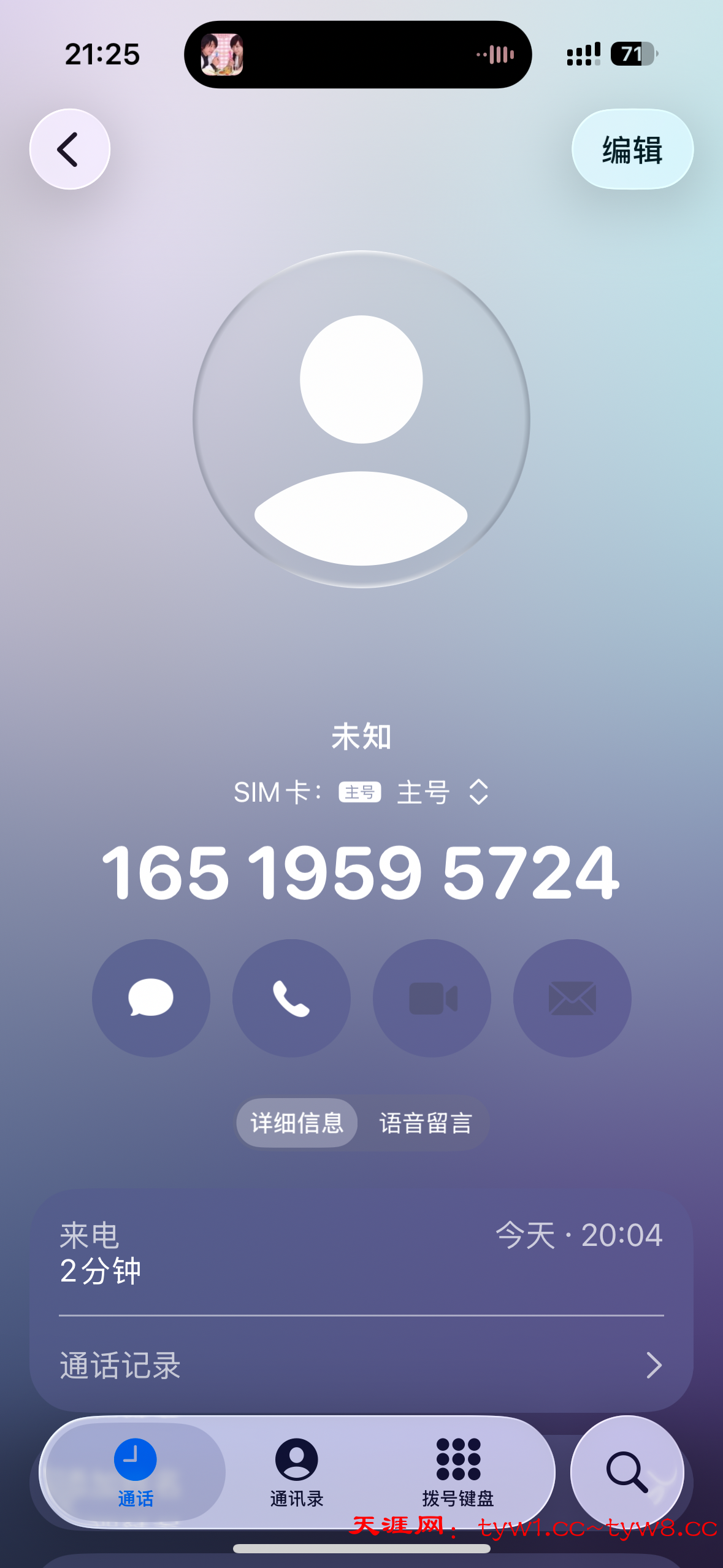Tap the 编辑 edit button
Viewport: 723px width, 1568px height.
tap(632, 150)
